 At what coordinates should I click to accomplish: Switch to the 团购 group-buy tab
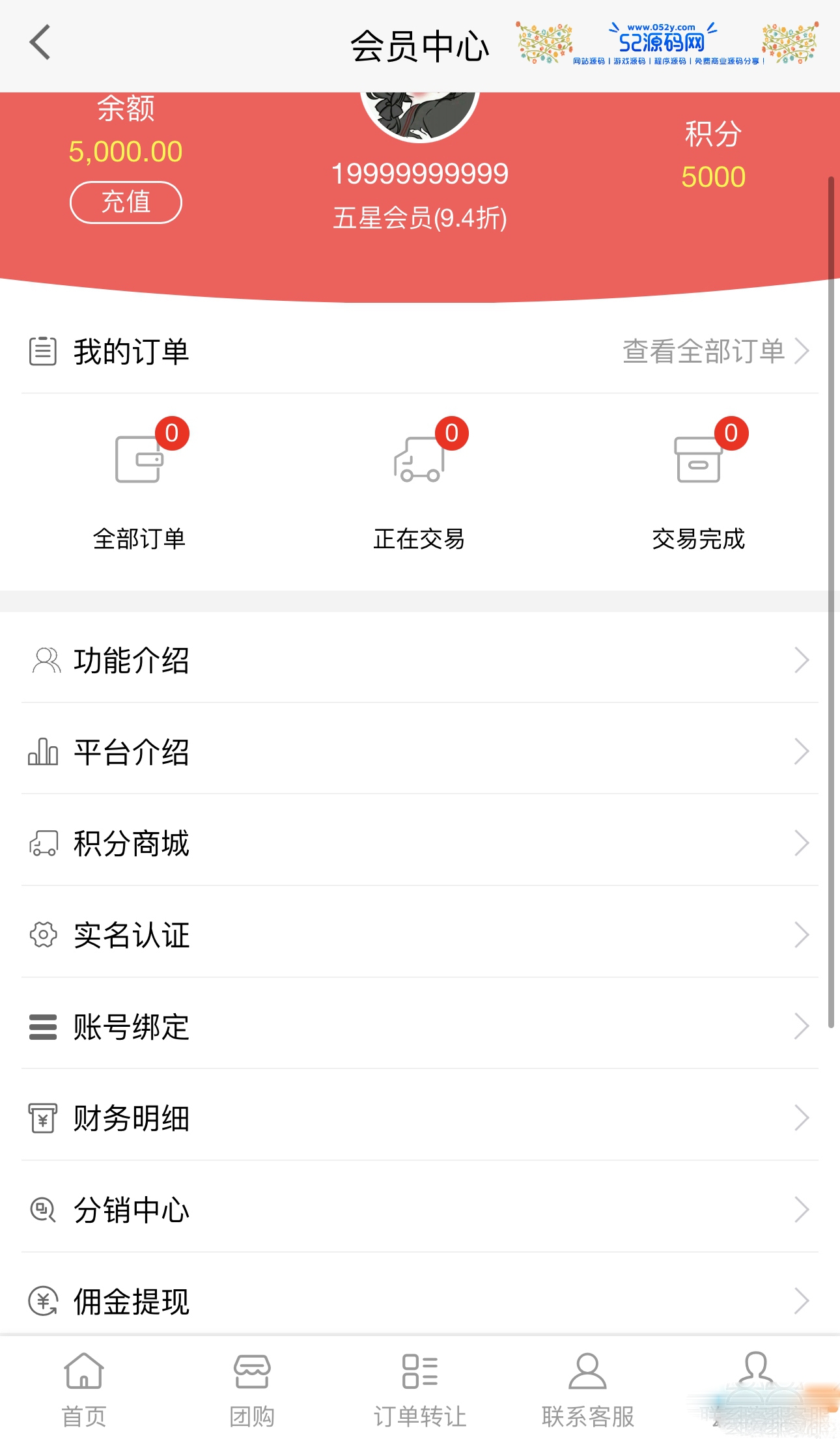(x=252, y=1388)
